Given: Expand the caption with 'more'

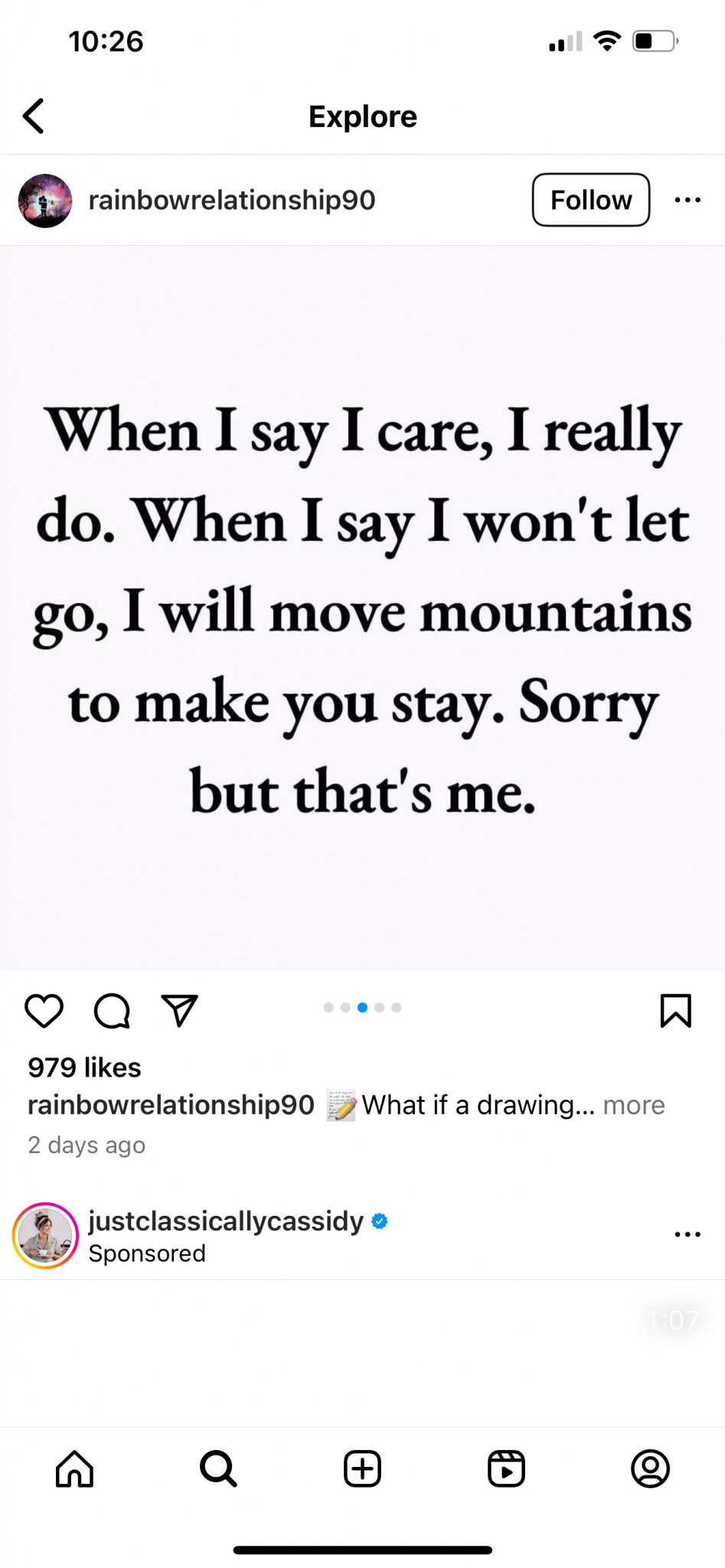Looking at the screenshot, I should (634, 1105).
